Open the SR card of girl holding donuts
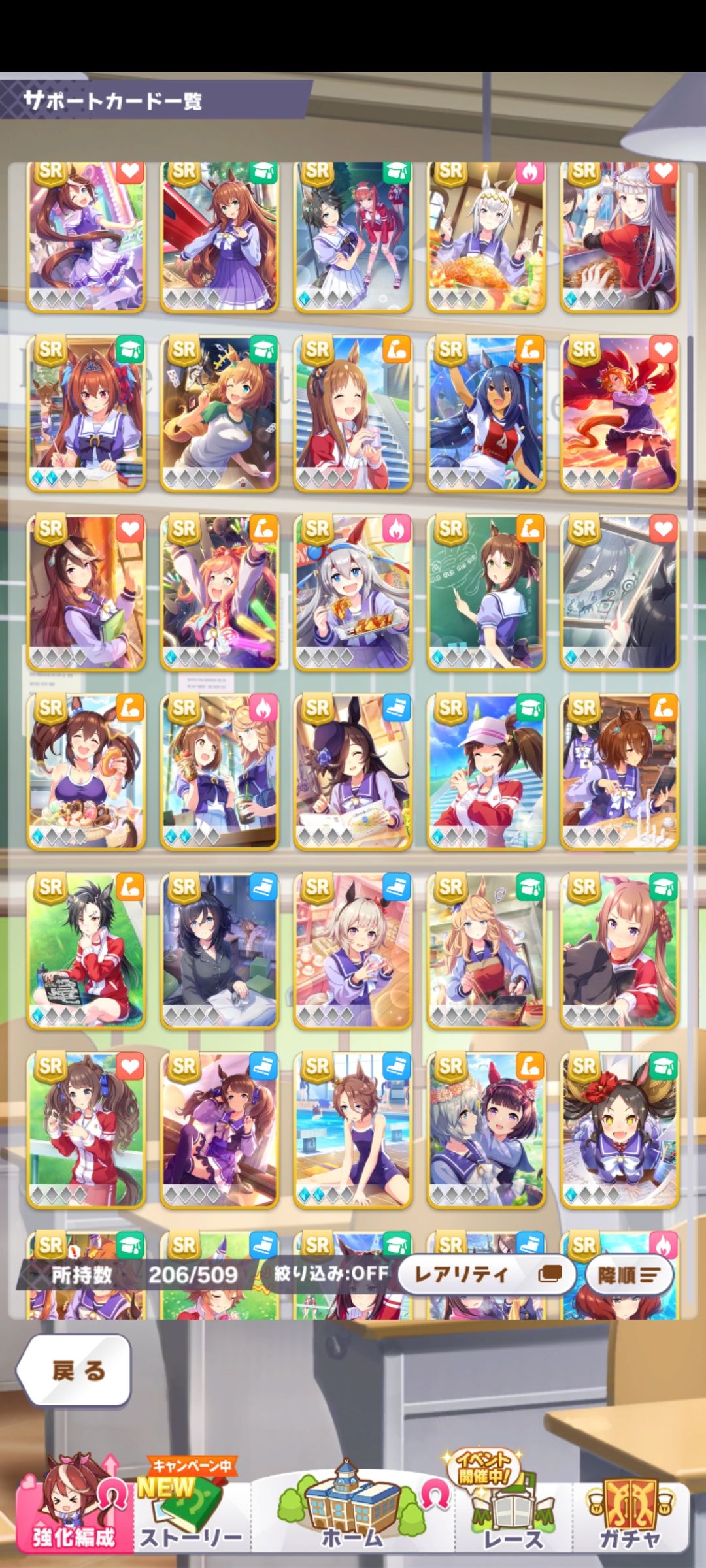Screen dimensions: 706x1568 [x=86, y=772]
